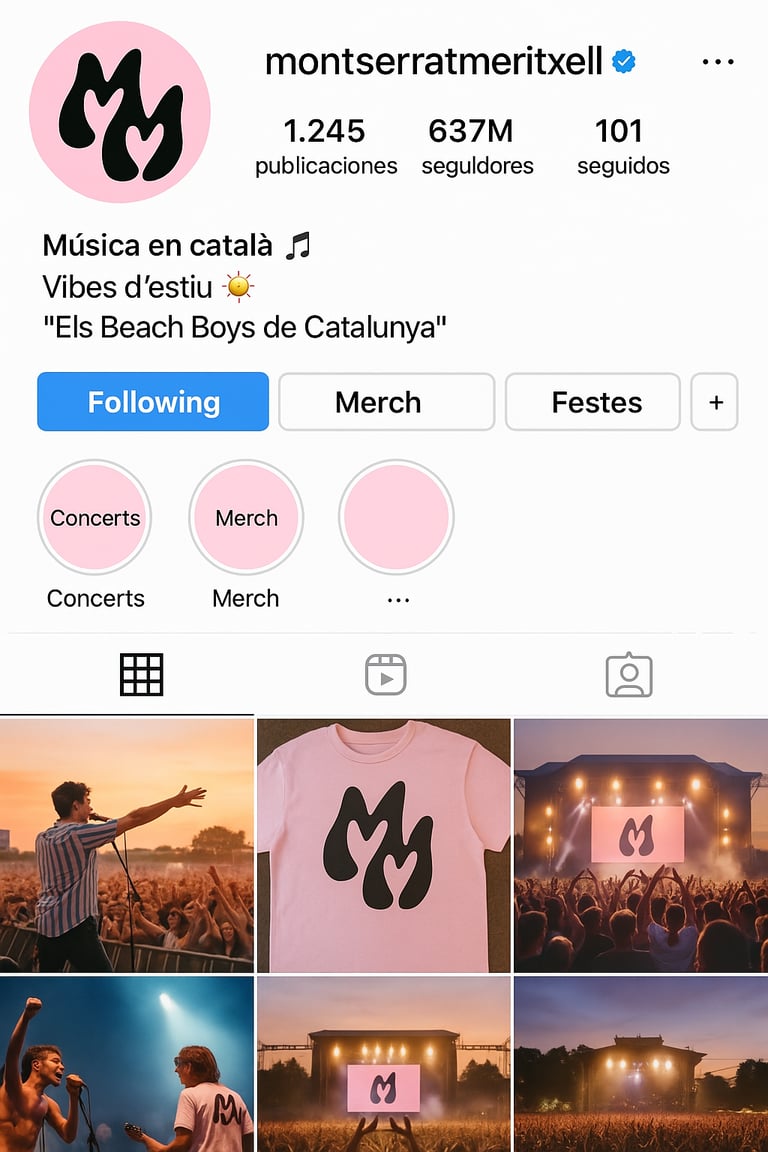Open the Festes button
The height and width of the screenshot is (1152, 768).
click(593, 402)
